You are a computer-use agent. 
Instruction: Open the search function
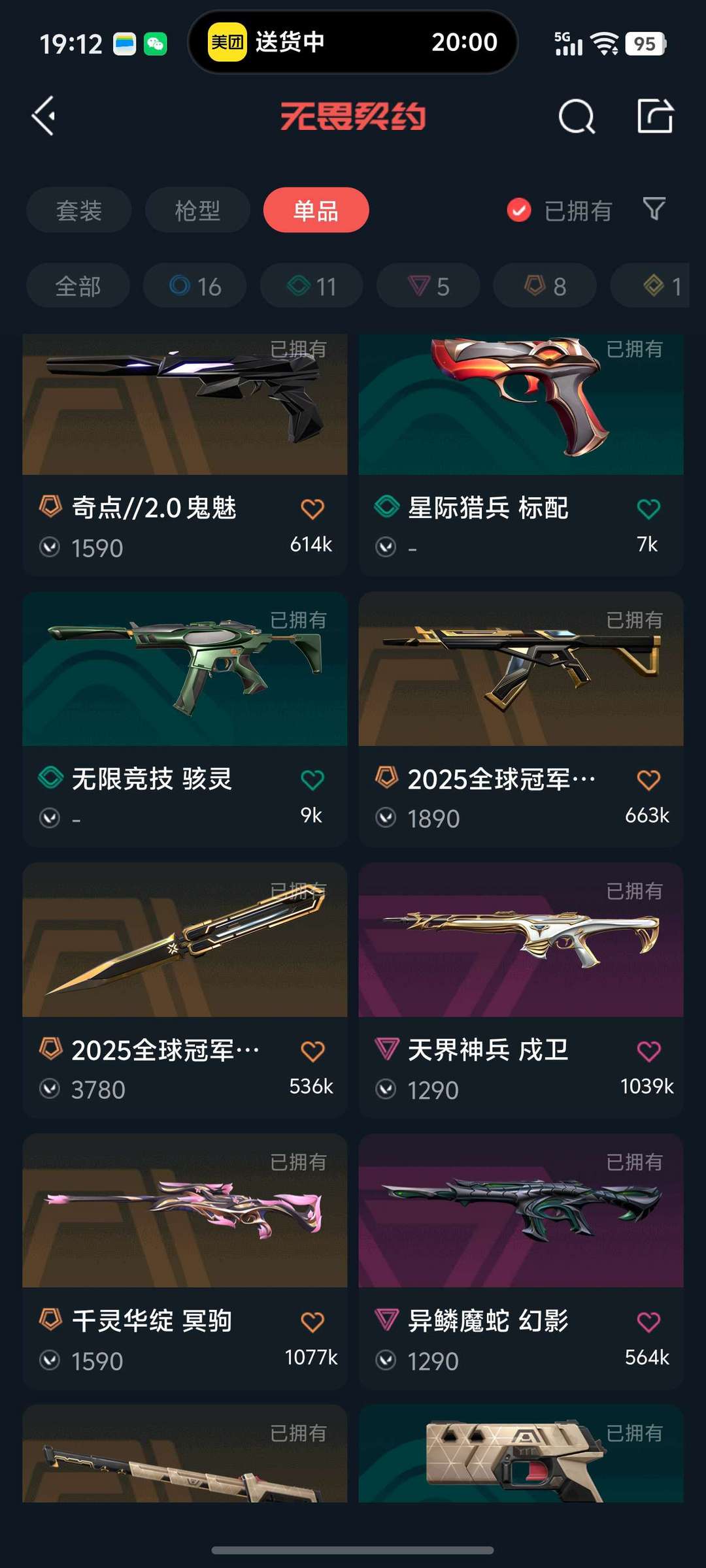(x=574, y=118)
